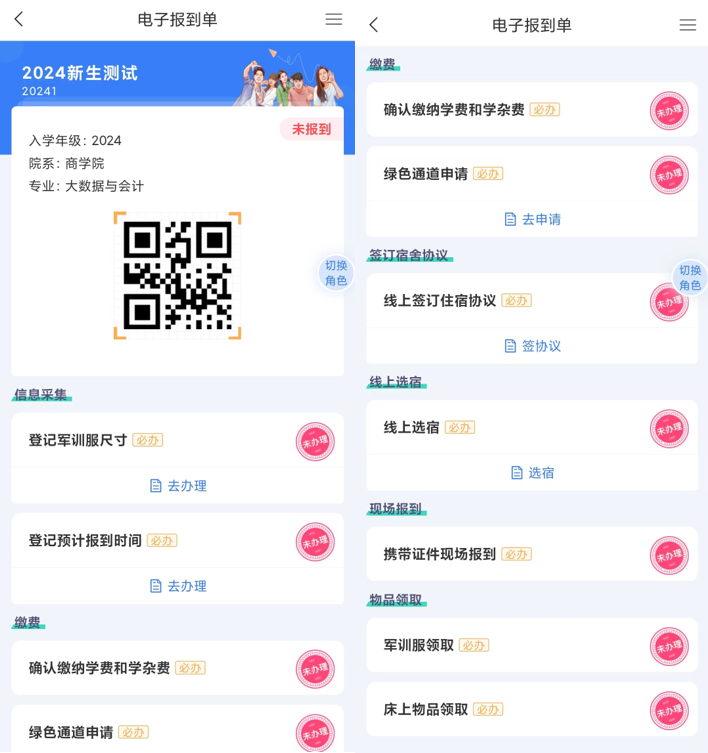Tap 签协议 under 线上签订住宿协议
The image size is (708, 753).
(532, 346)
